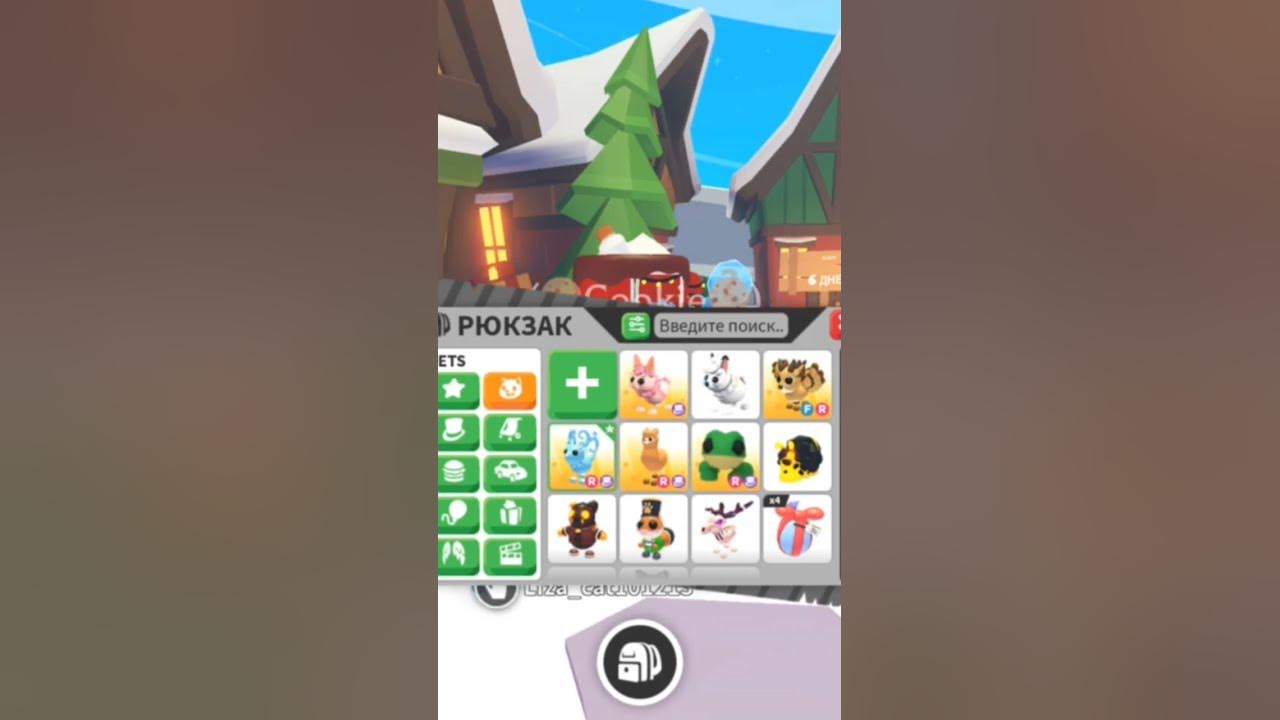Open the gifts category
This screenshot has width=1280, height=720.
click(x=510, y=515)
